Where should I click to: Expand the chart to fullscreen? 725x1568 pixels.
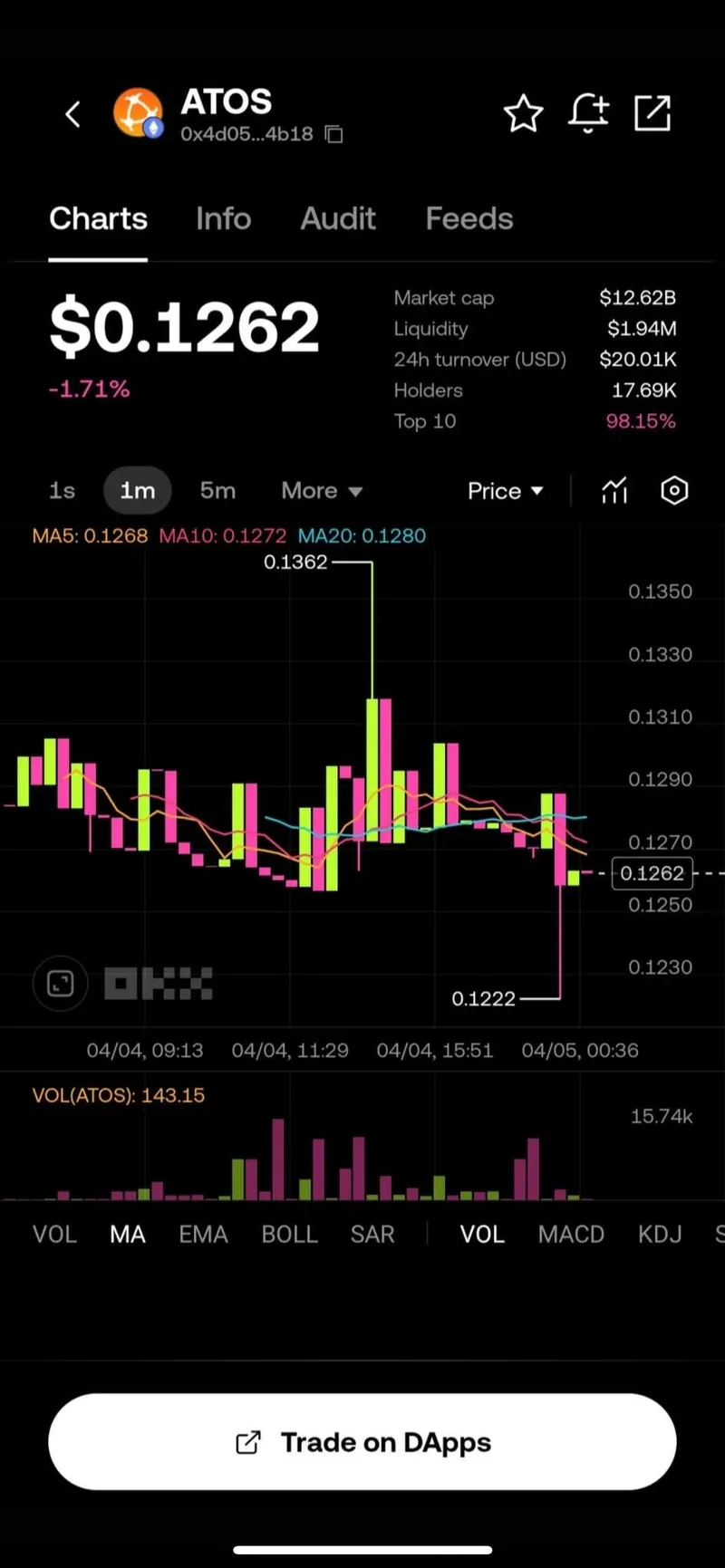click(x=61, y=983)
